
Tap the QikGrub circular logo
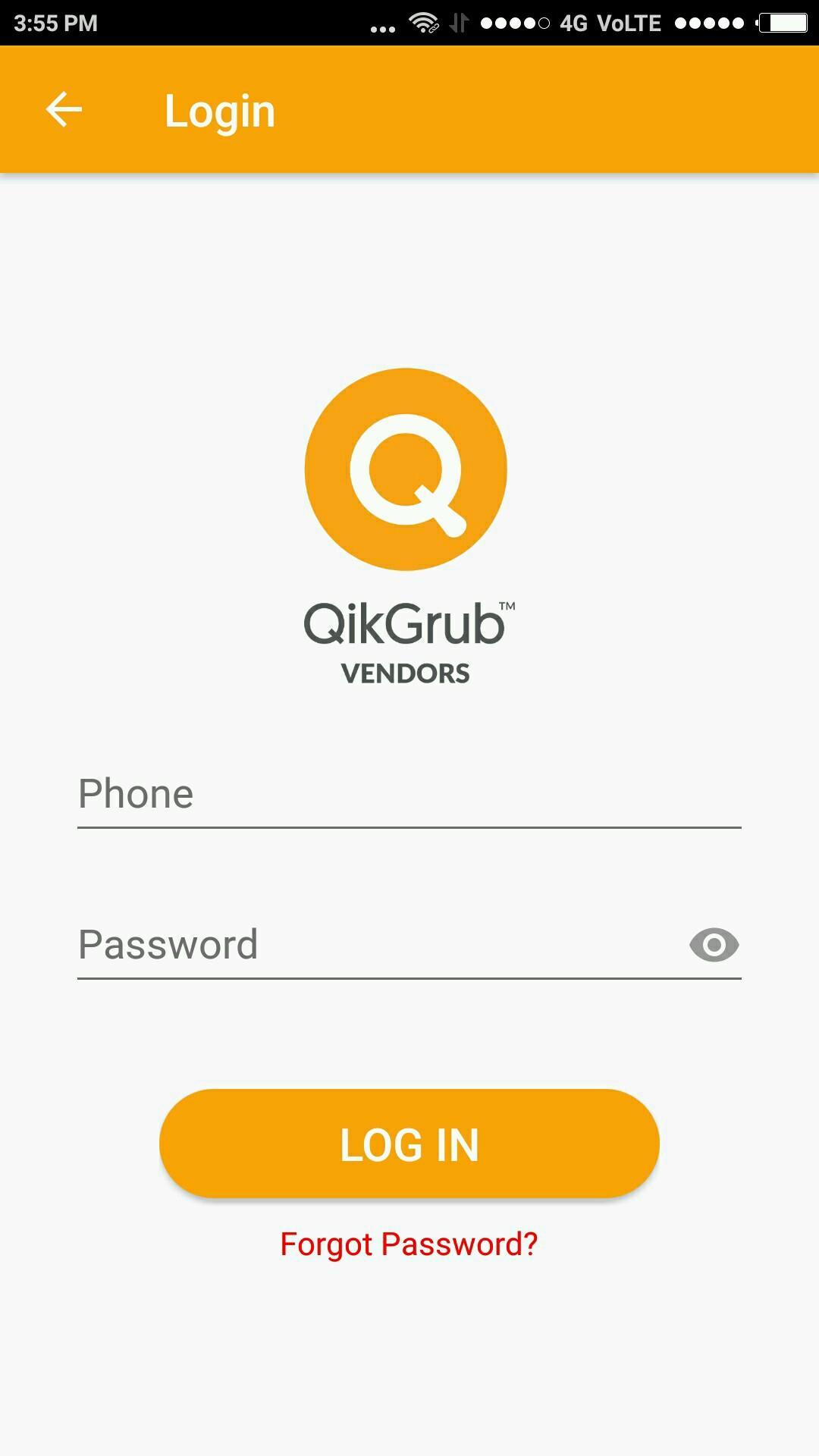click(406, 470)
